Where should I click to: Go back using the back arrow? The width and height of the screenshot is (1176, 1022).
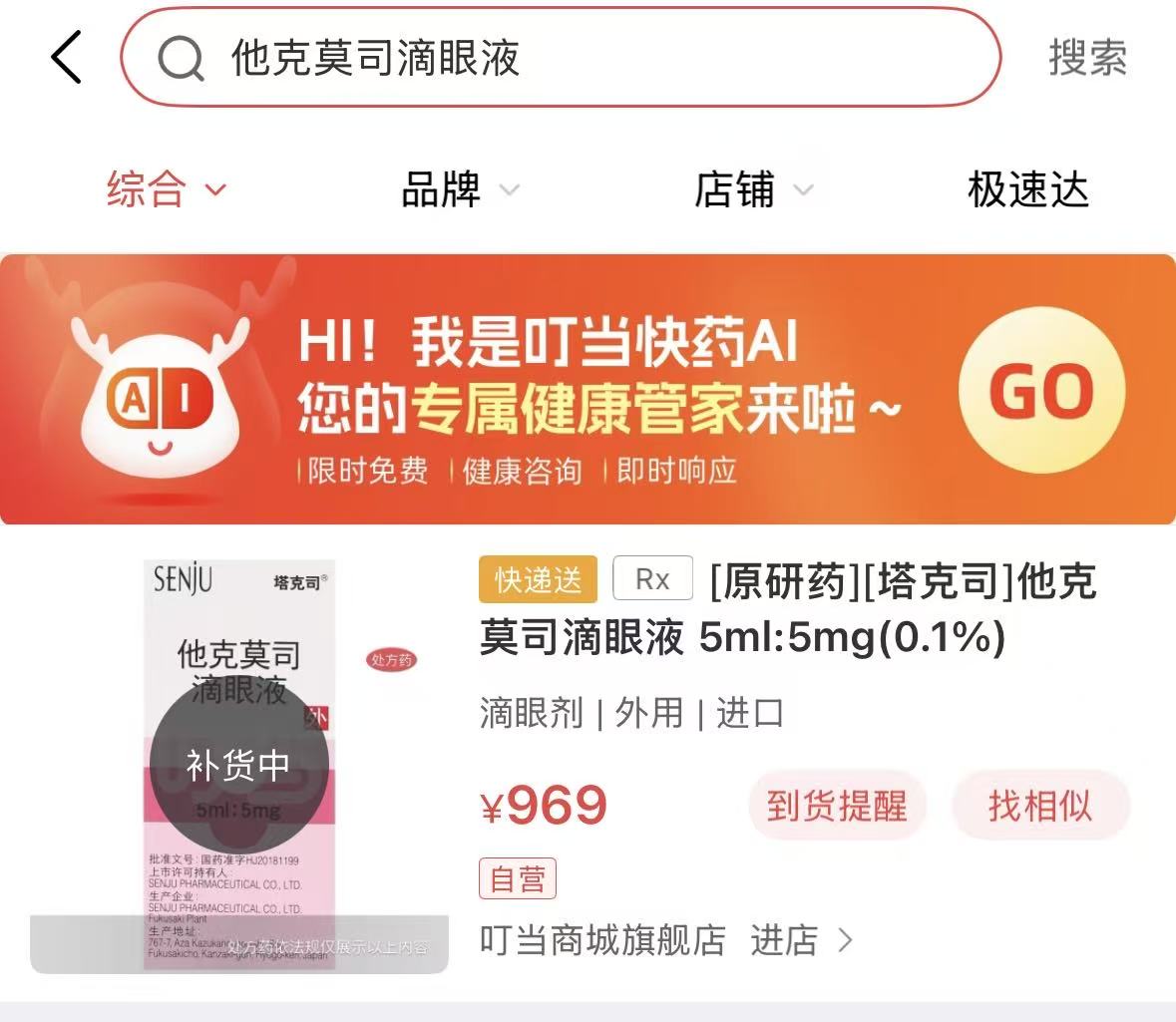coord(66,57)
